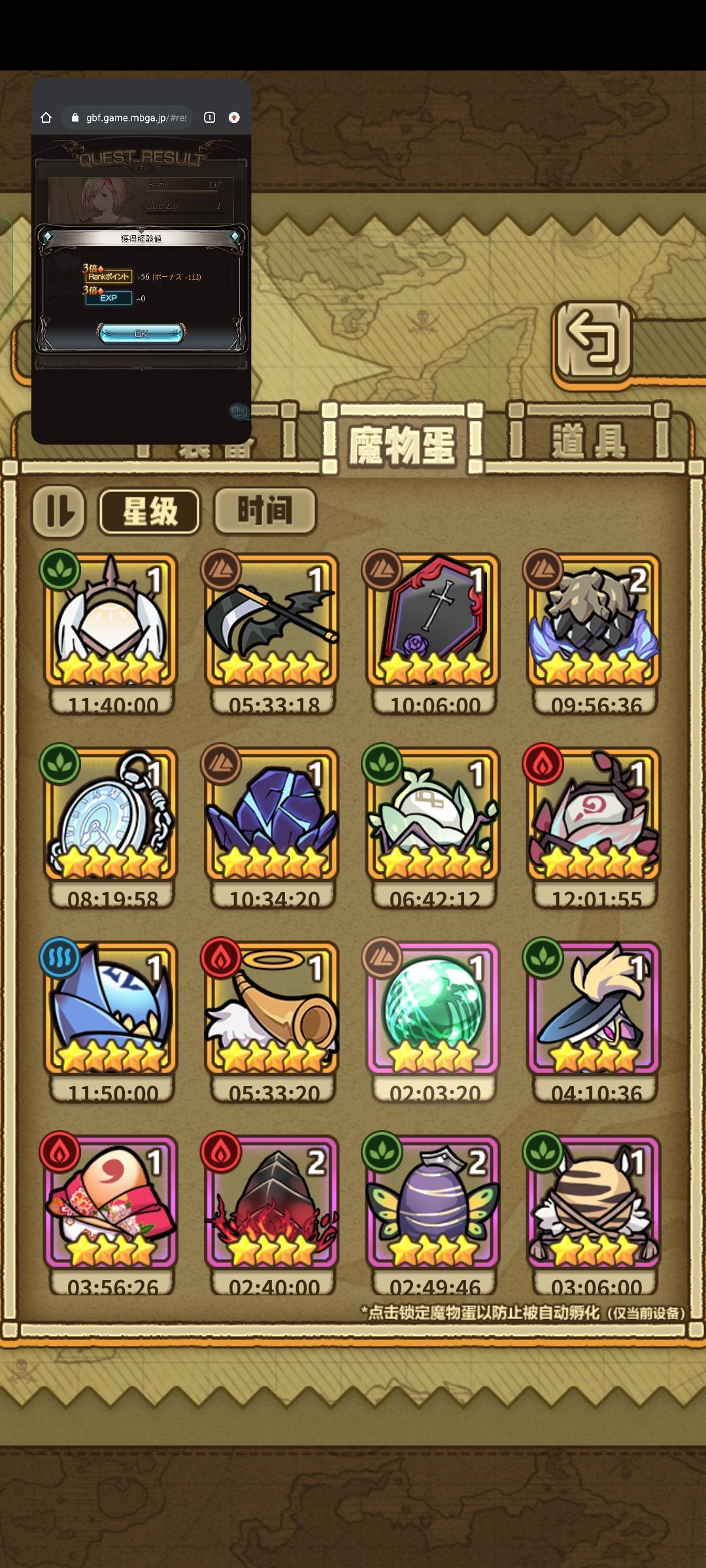Tap the return arrow icon above the egg list
This screenshot has height=1568, width=706.
tap(592, 342)
